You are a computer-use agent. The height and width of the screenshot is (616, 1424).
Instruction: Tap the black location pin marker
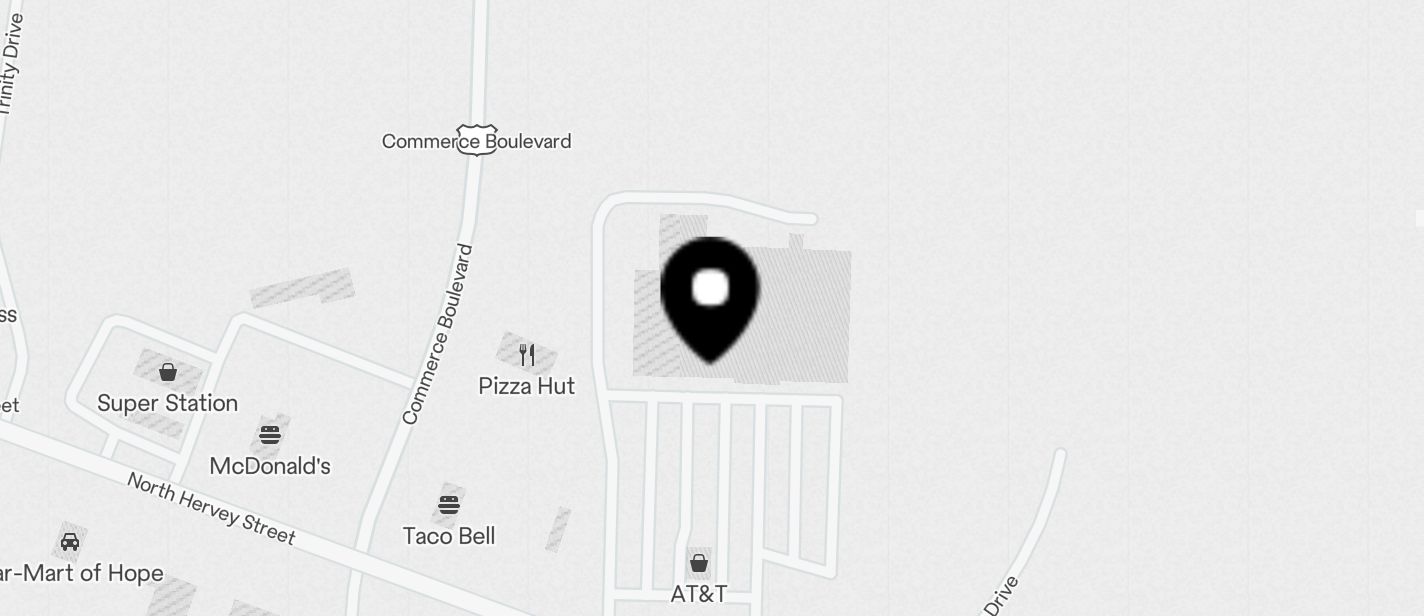pos(710,295)
